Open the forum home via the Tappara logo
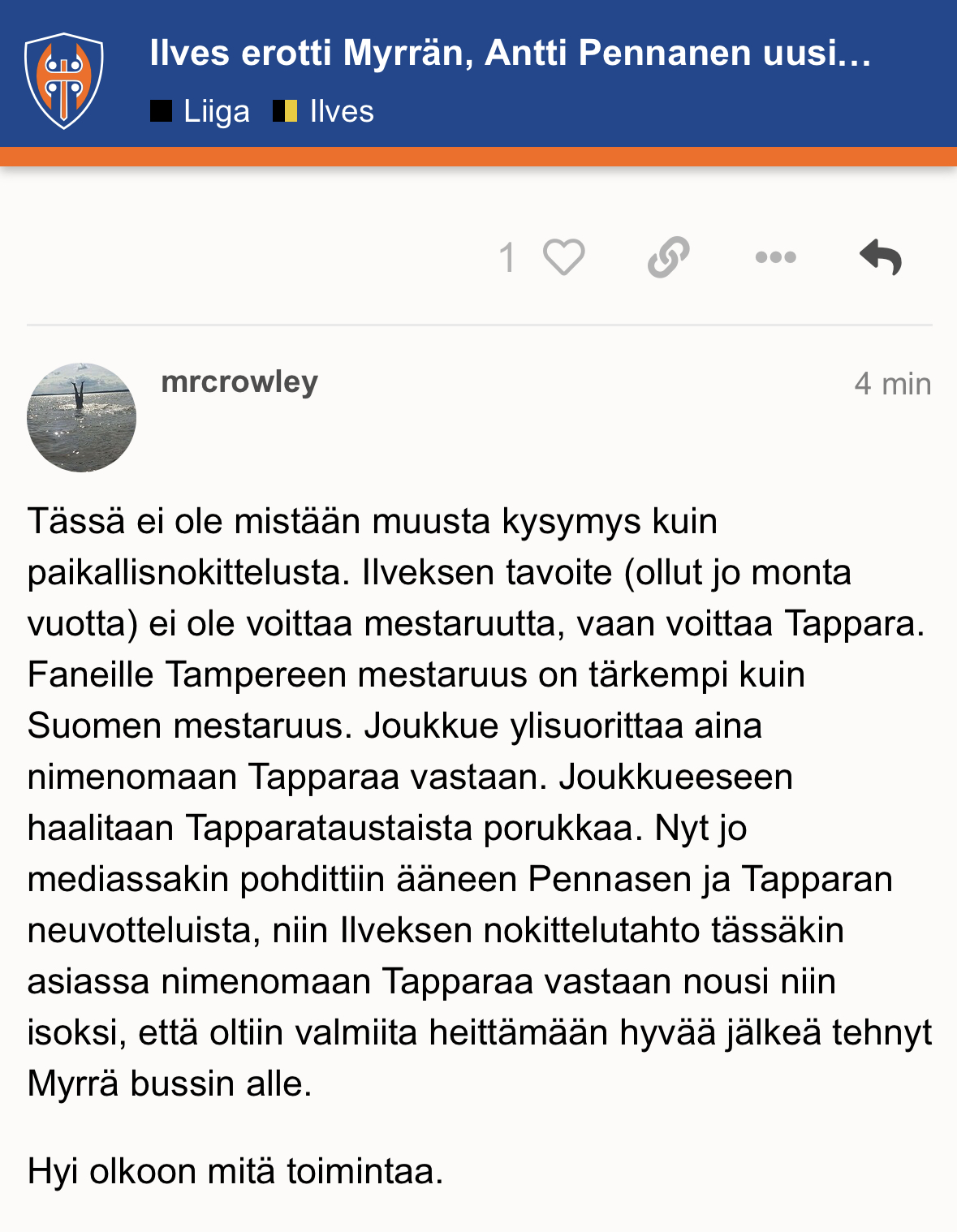Viewport: 957px width, 1232px height. pos(64,80)
